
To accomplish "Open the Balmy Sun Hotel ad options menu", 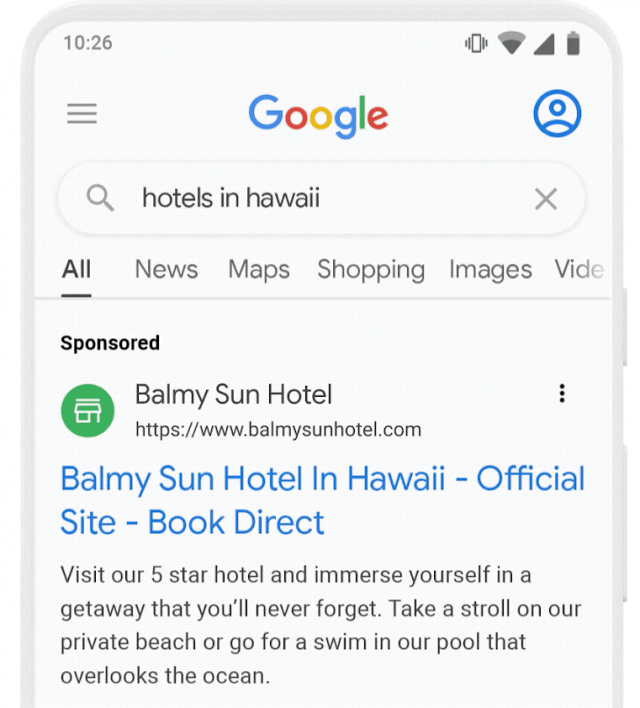I will point(562,394).
